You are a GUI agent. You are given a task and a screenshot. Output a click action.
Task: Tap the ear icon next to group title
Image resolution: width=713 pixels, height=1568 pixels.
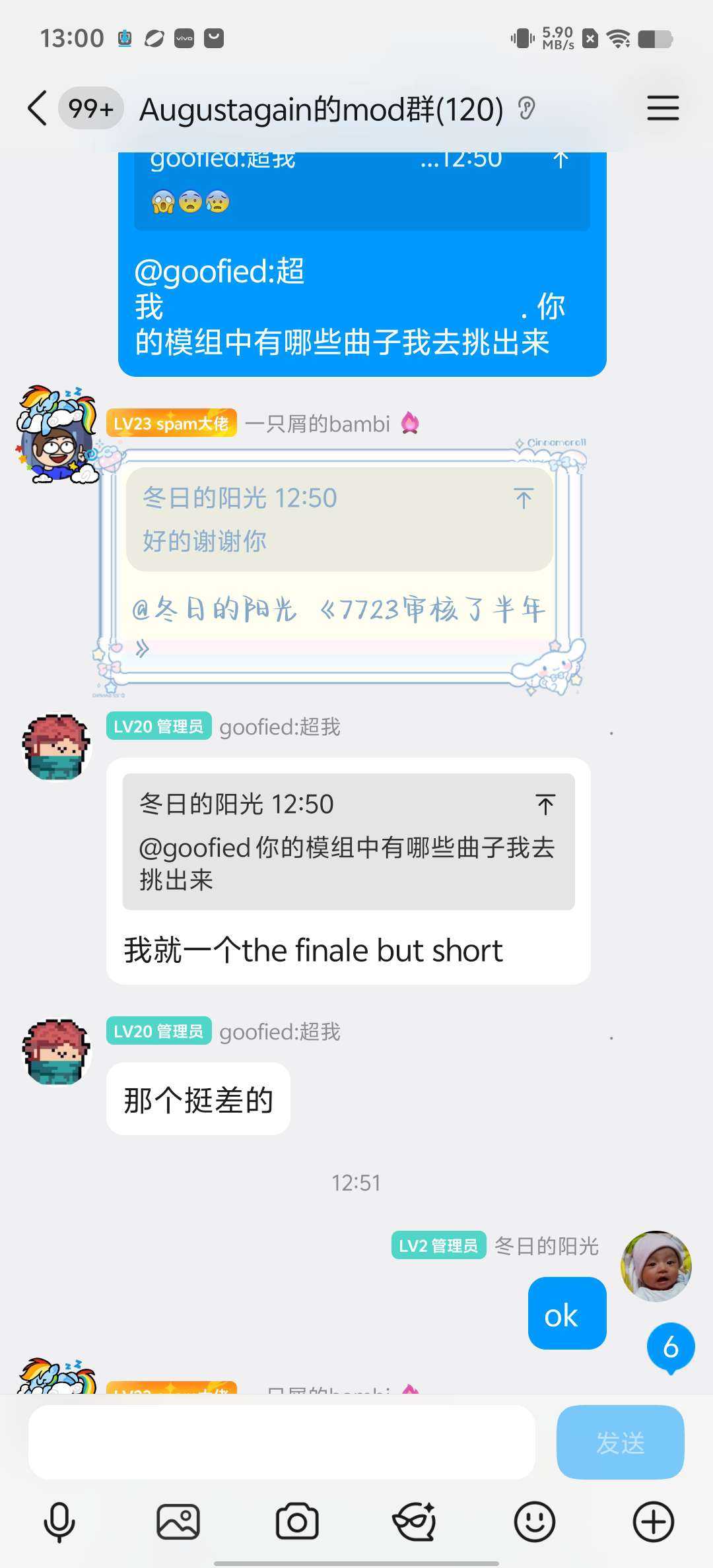[x=526, y=108]
